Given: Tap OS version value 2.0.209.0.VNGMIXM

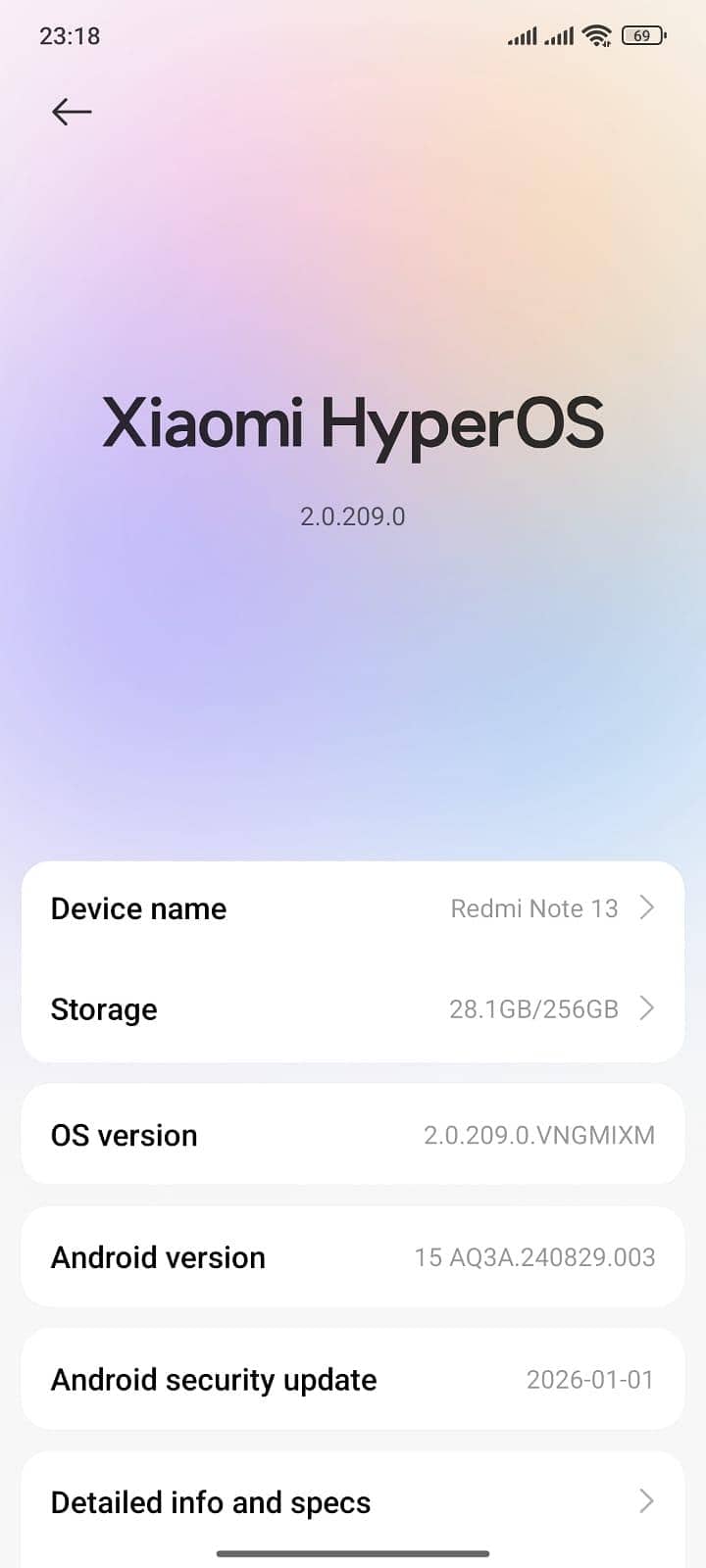Looking at the screenshot, I should pos(539,1135).
